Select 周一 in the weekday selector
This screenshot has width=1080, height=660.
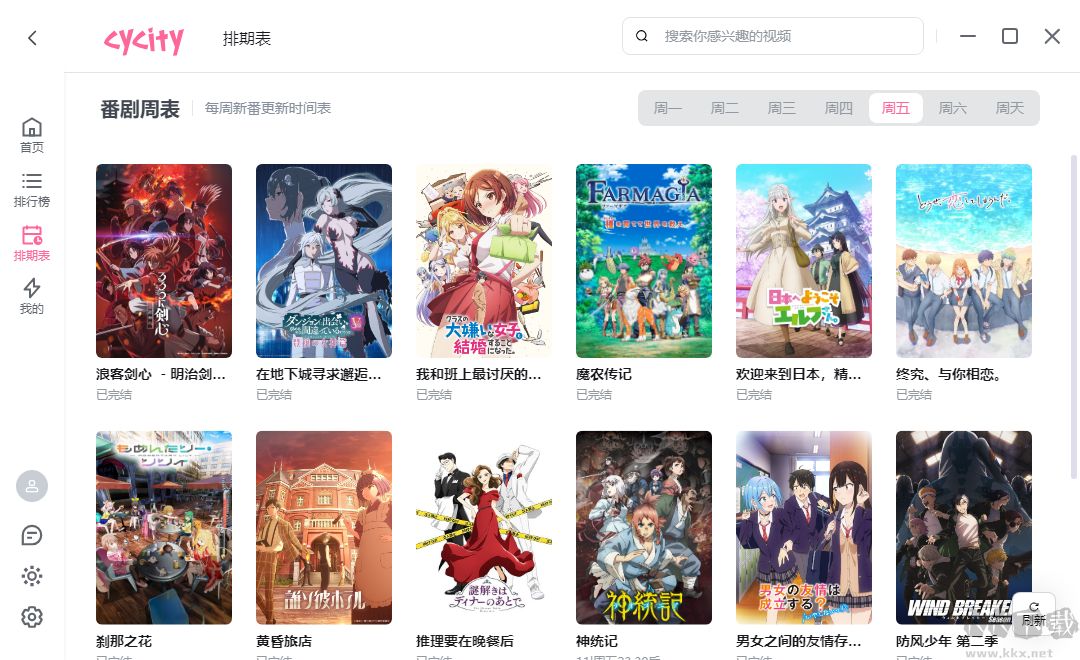click(667, 108)
